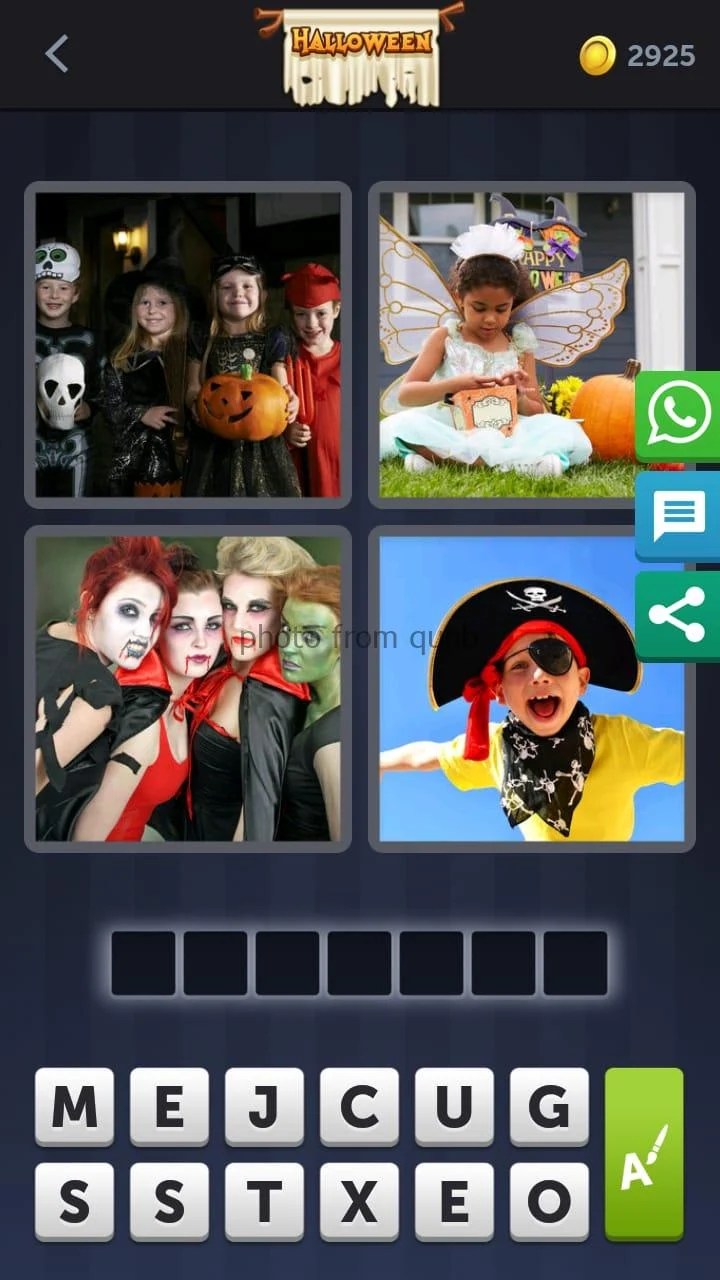This screenshot has width=720, height=1280.
Task: Add the letter O tile
Action: (x=549, y=1202)
